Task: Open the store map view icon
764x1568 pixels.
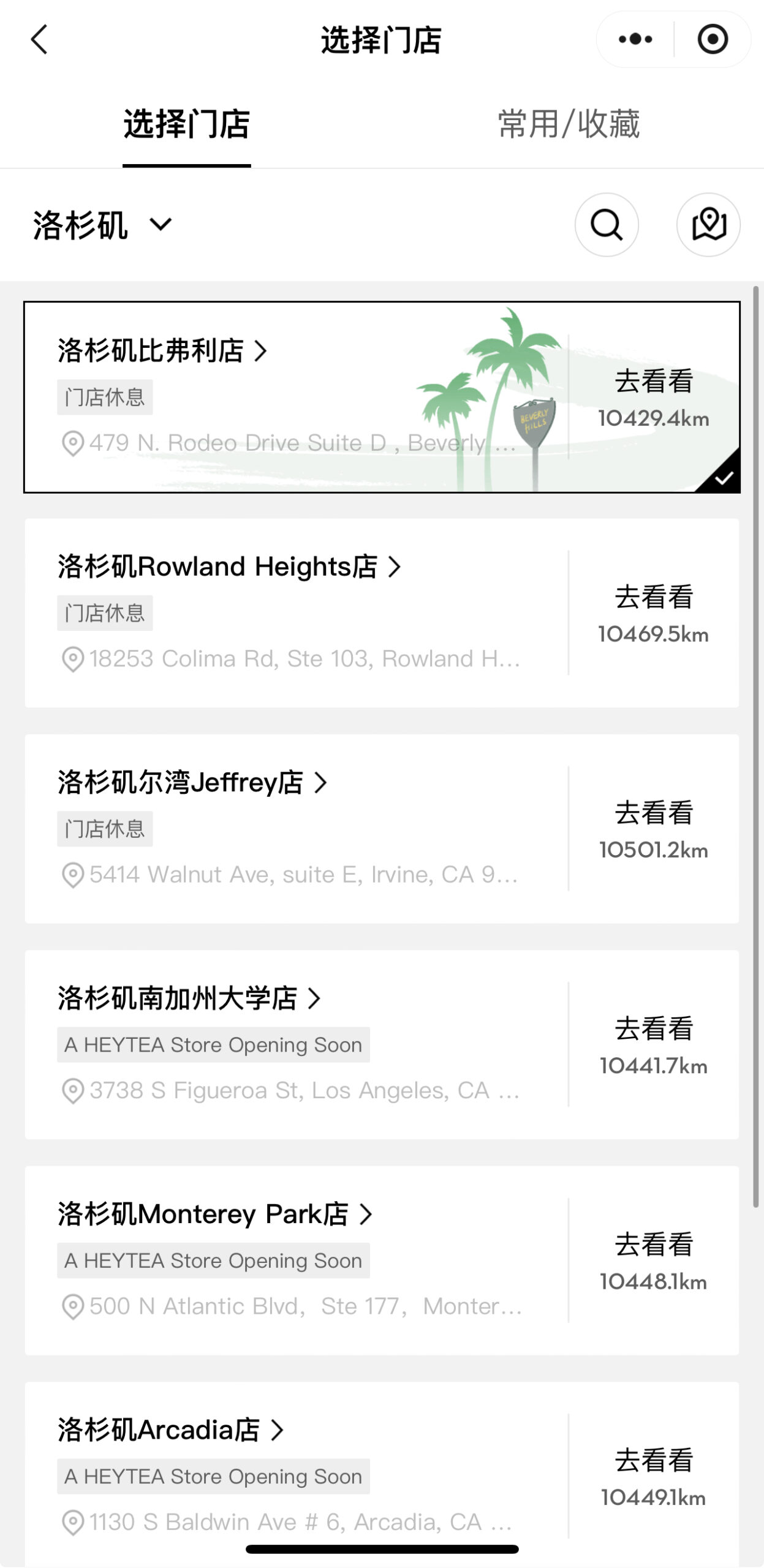Action: 708,225
